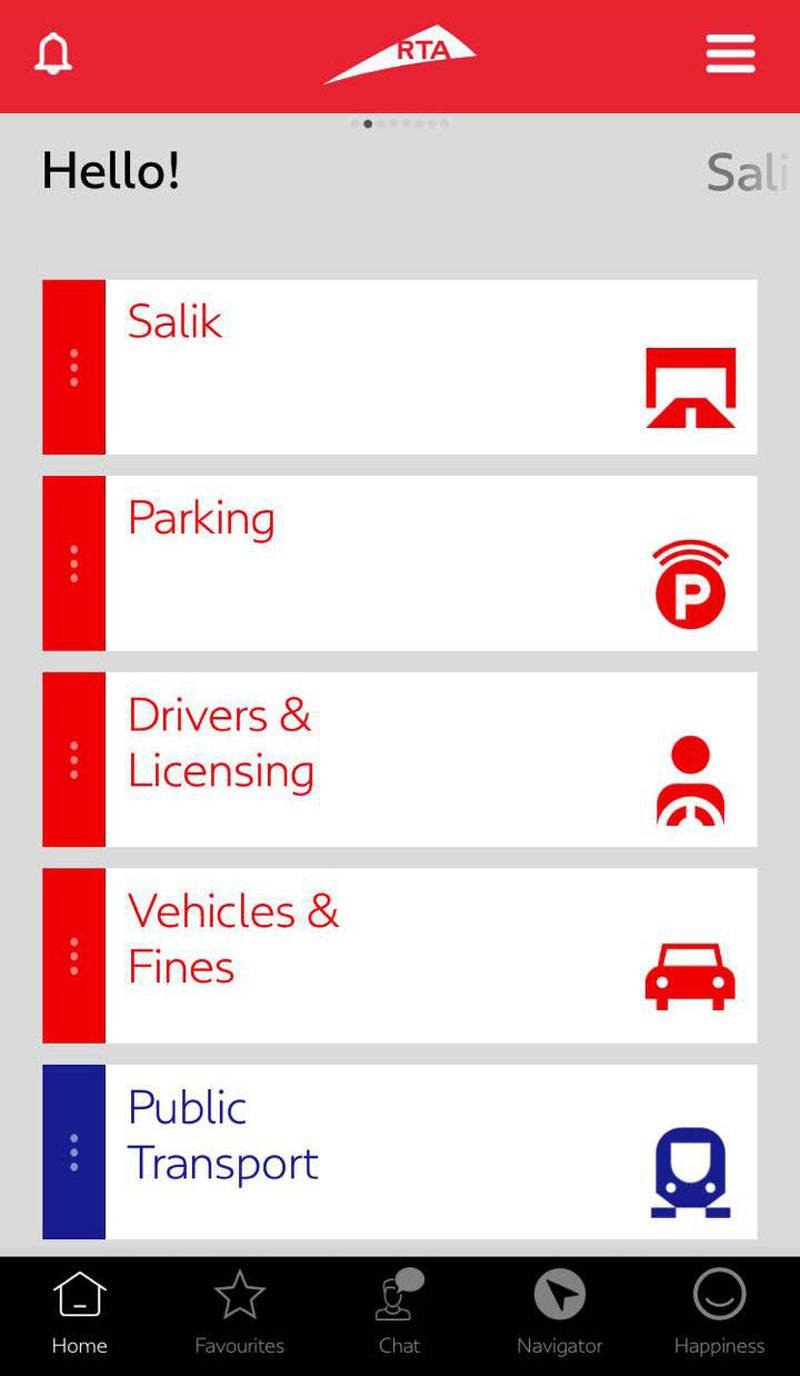
Task: Tap the three-dot handle on Salik card
Action: click(74, 367)
